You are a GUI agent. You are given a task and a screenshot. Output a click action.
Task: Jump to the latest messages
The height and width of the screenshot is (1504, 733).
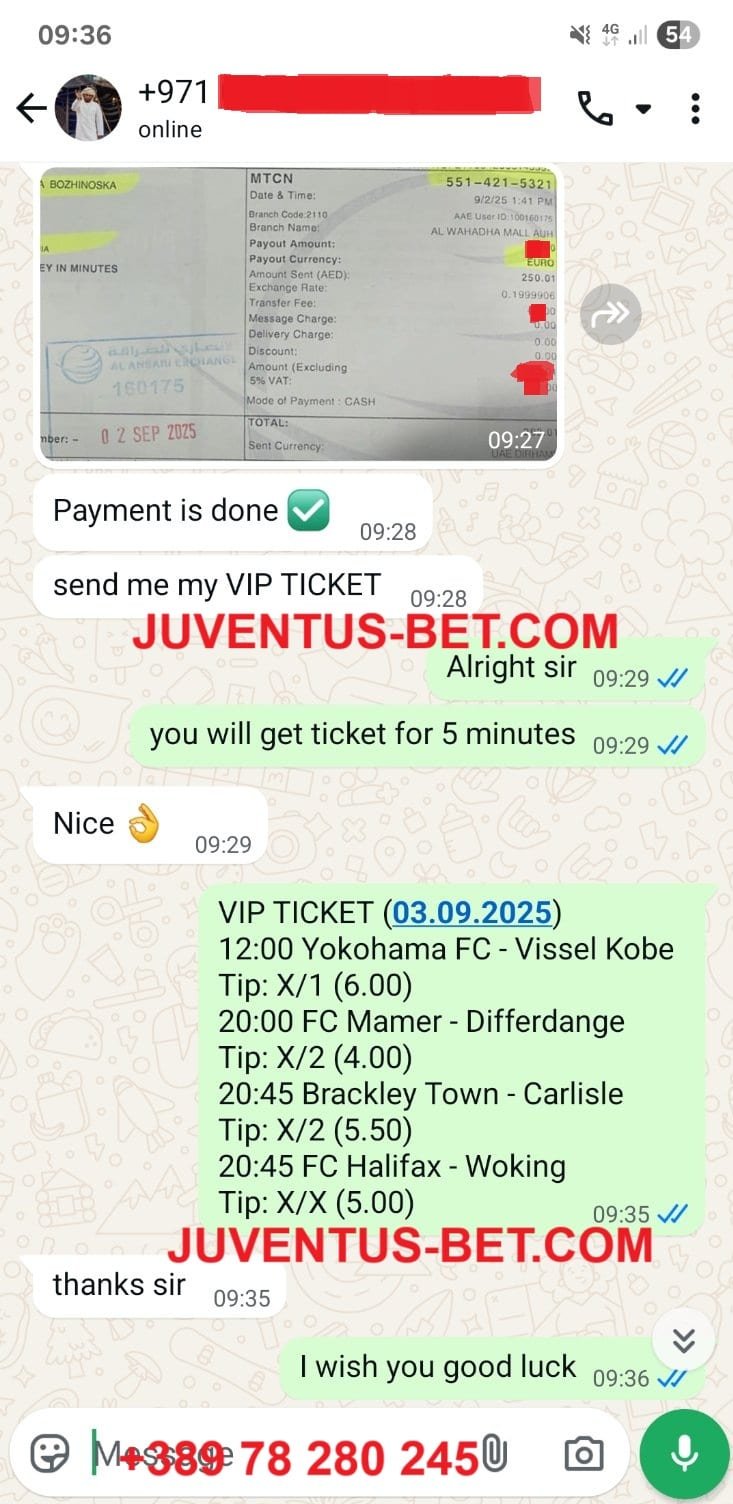point(683,1340)
